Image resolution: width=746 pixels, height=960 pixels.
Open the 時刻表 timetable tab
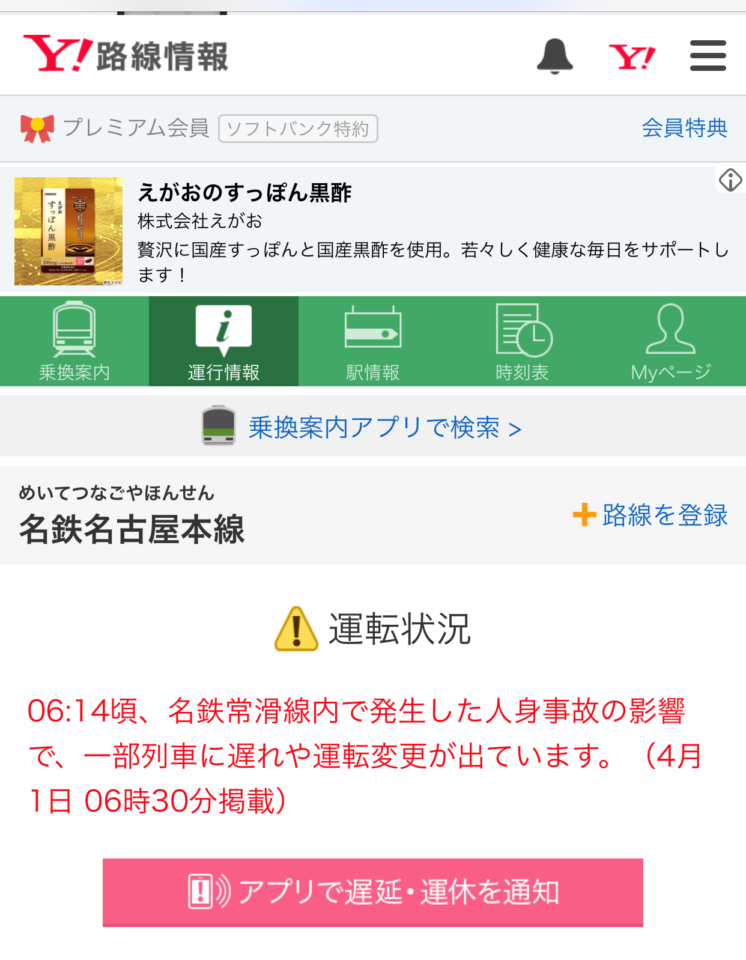pyautogui.click(x=522, y=342)
